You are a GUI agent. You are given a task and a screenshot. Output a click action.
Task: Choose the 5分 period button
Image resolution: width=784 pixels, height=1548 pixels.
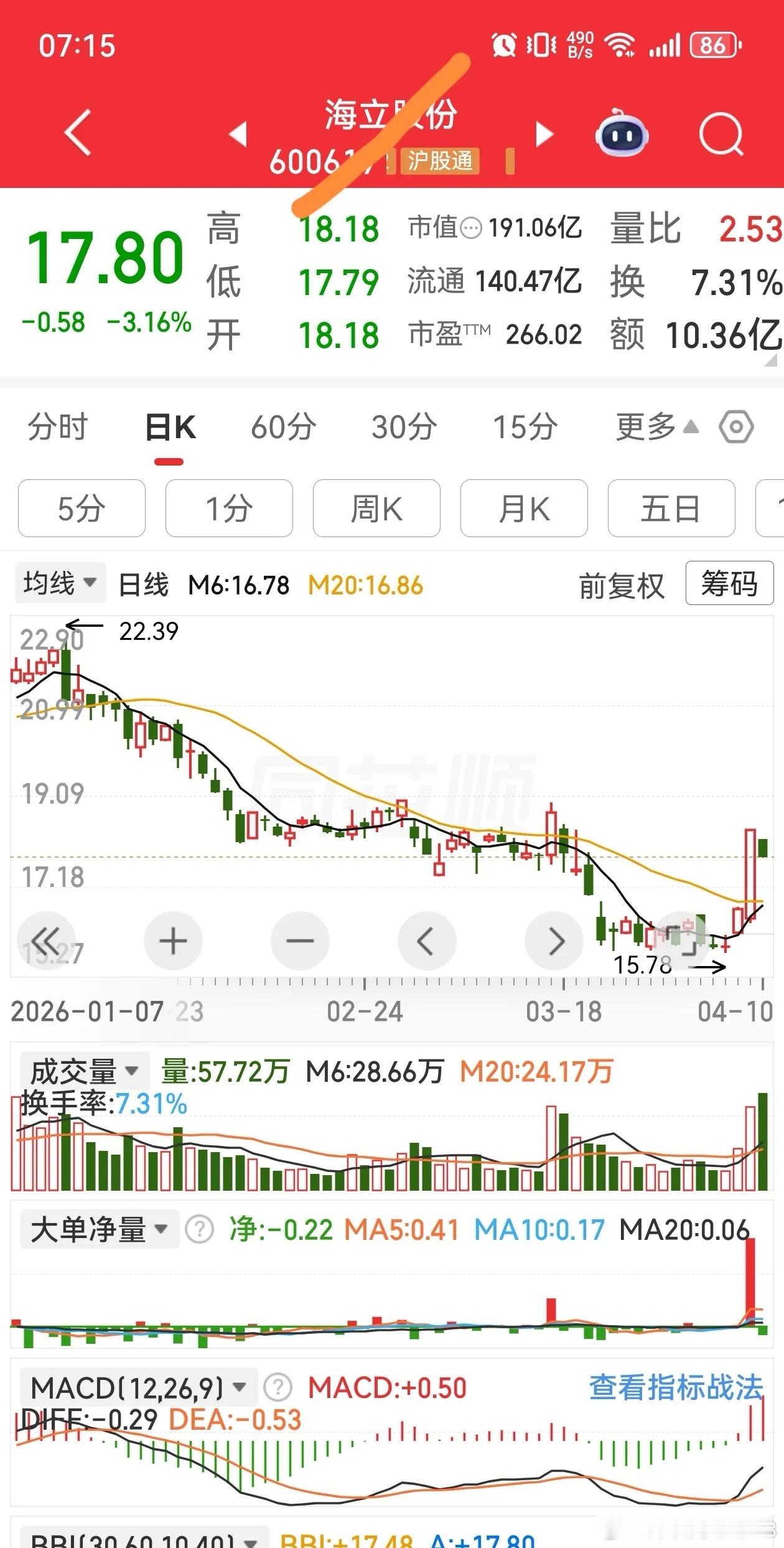click(x=82, y=508)
